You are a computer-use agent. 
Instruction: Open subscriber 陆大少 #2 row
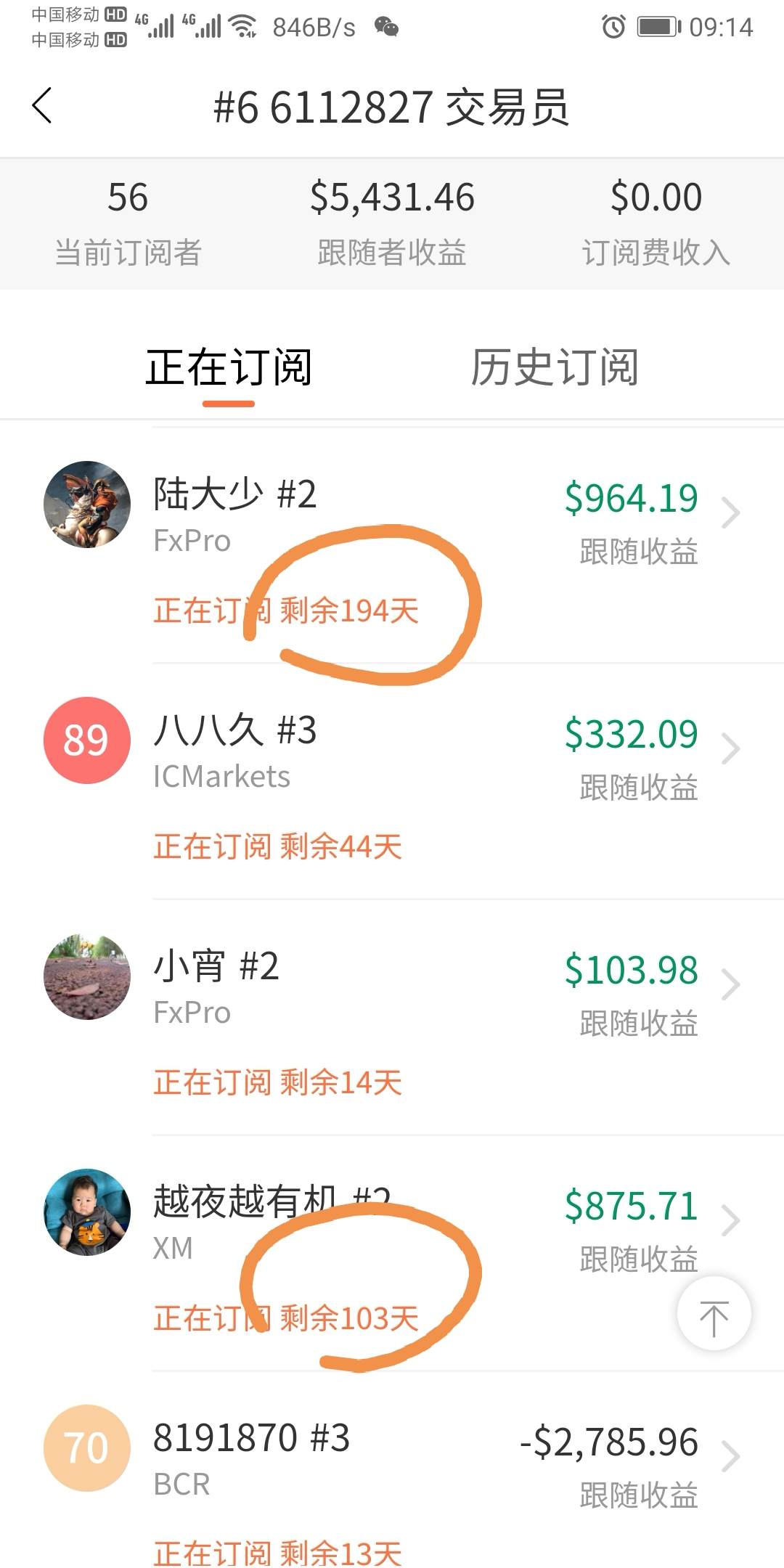(392, 544)
